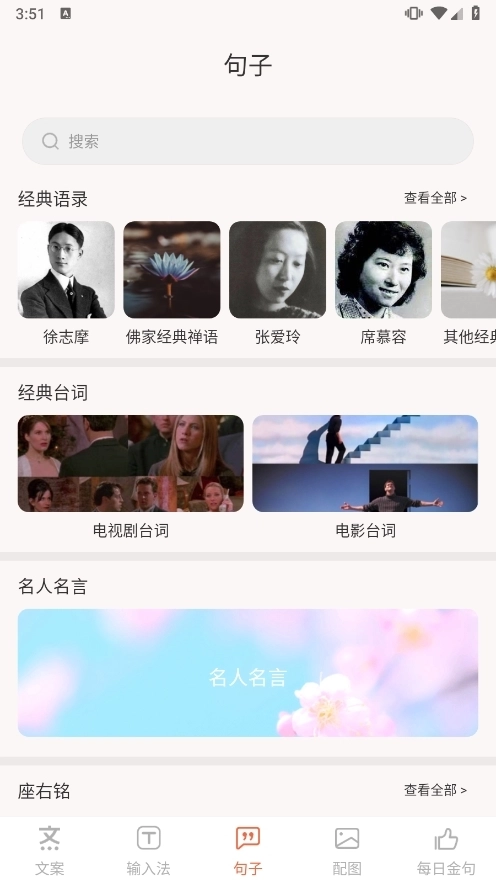Switch to the 每日金句 tab
This screenshot has width=496, height=883.
click(x=446, y=850)
